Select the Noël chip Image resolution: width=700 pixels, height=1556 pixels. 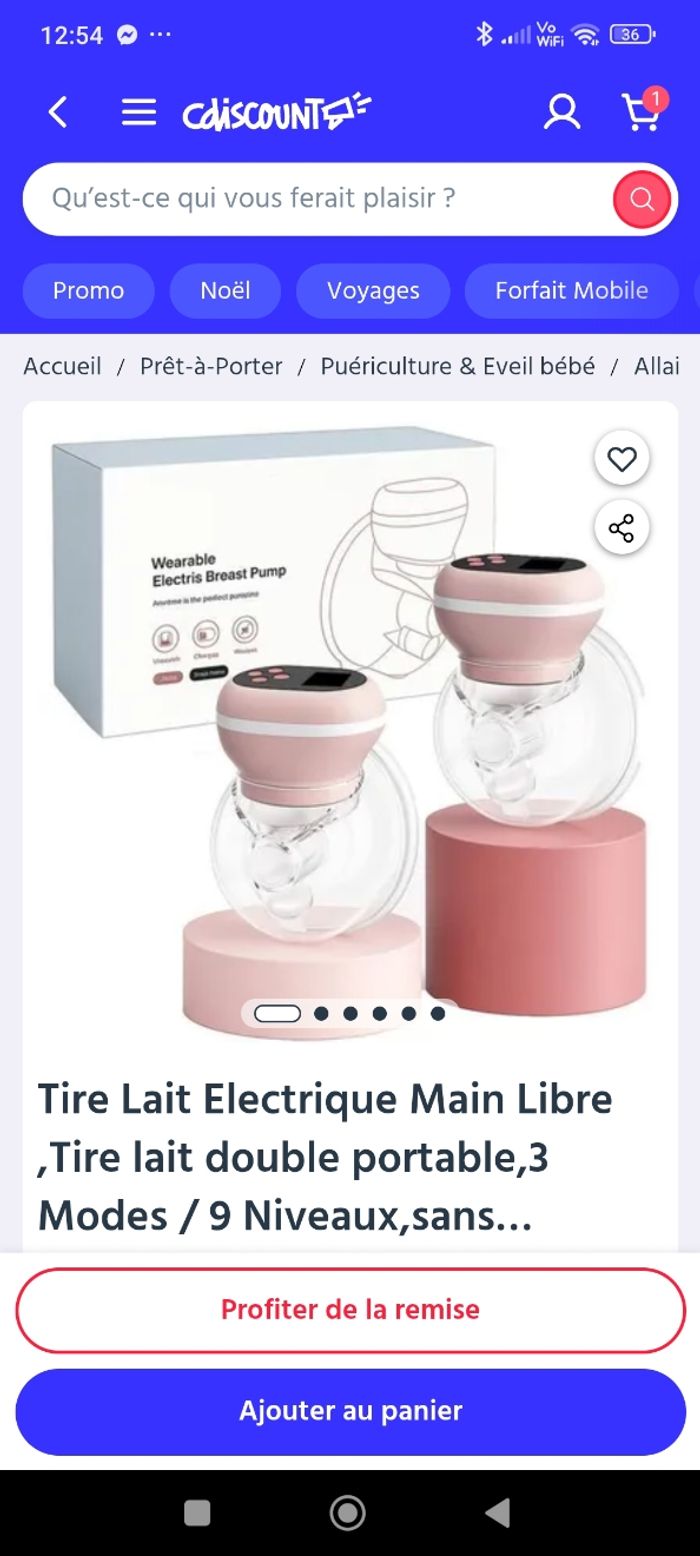[225, 291]
